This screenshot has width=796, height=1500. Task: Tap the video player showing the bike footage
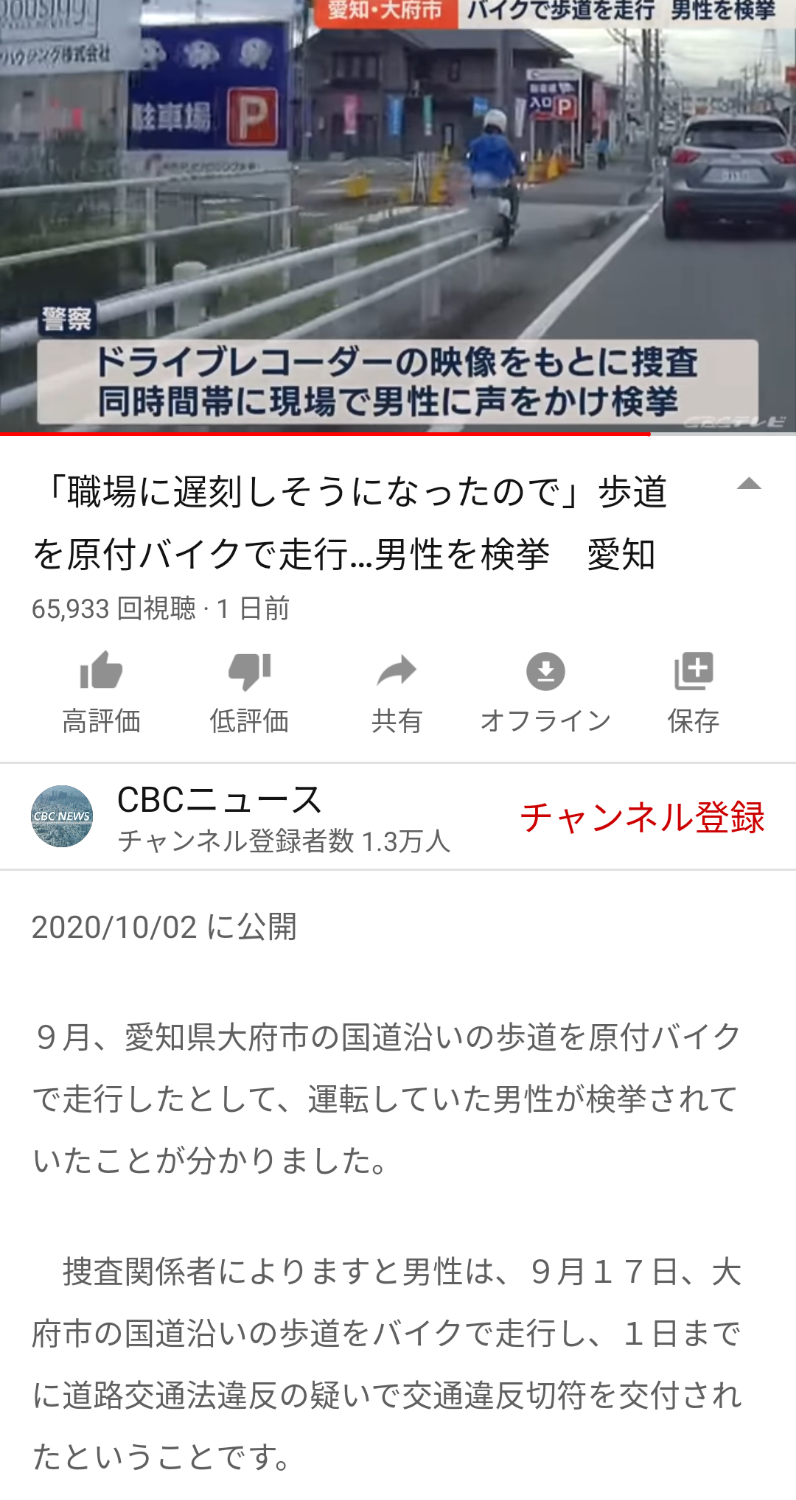click(398, 216)
